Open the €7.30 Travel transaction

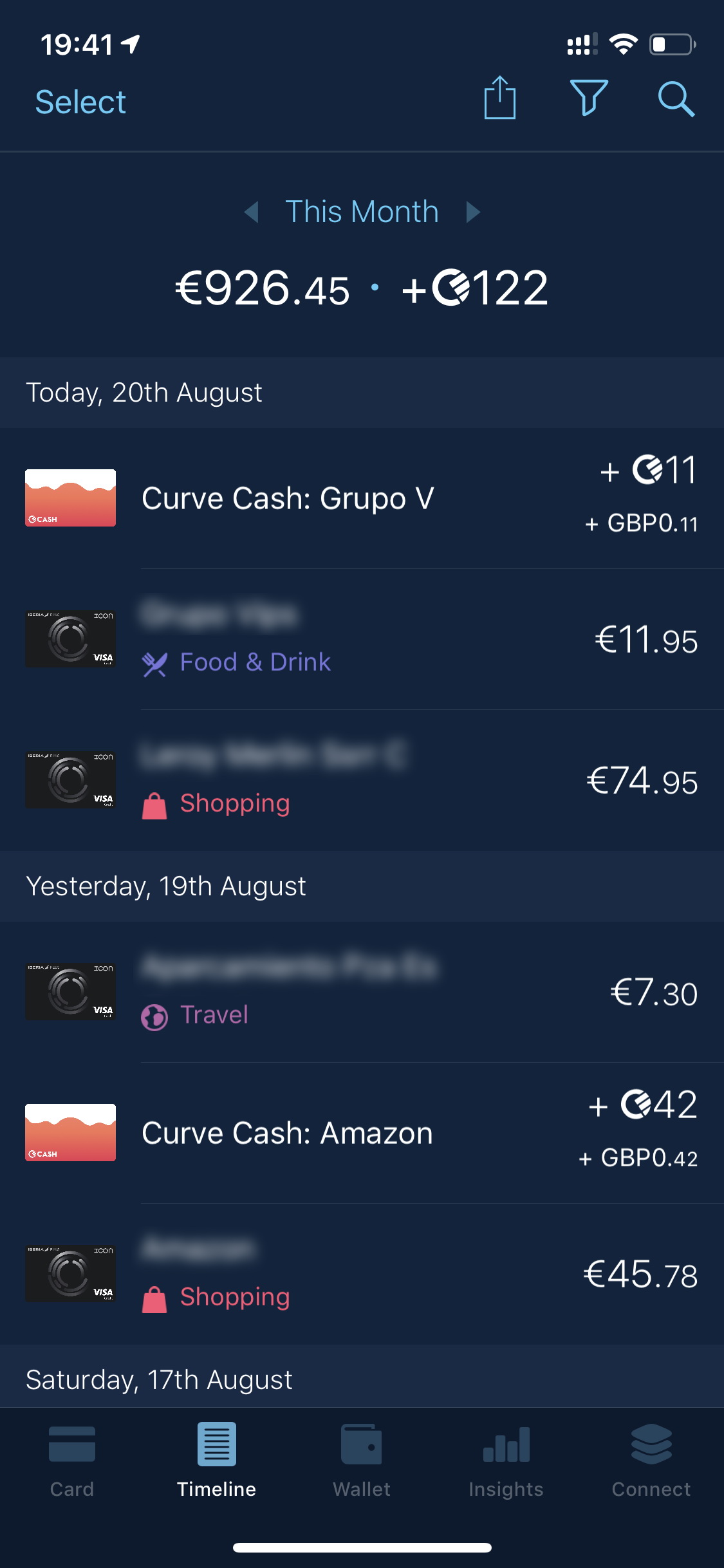point(362,992)
